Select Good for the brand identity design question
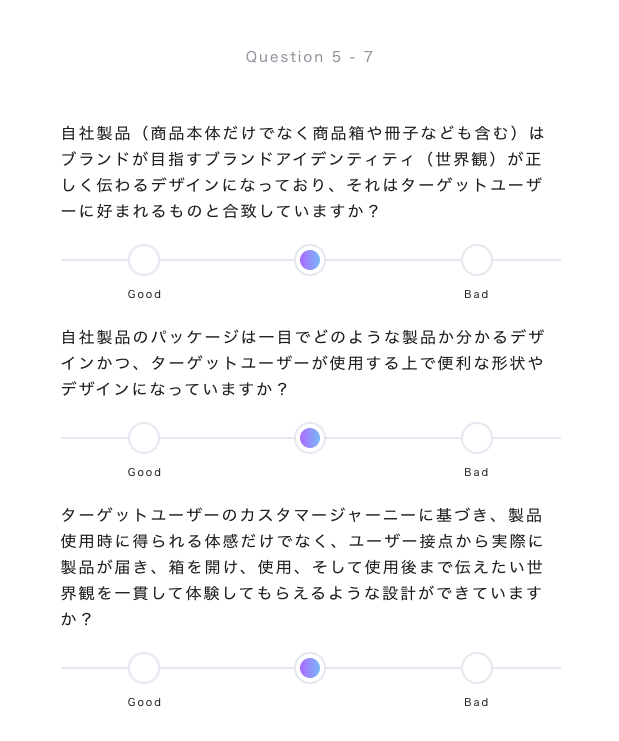Screen dimensions: 619x741 (x=144, y=260)
